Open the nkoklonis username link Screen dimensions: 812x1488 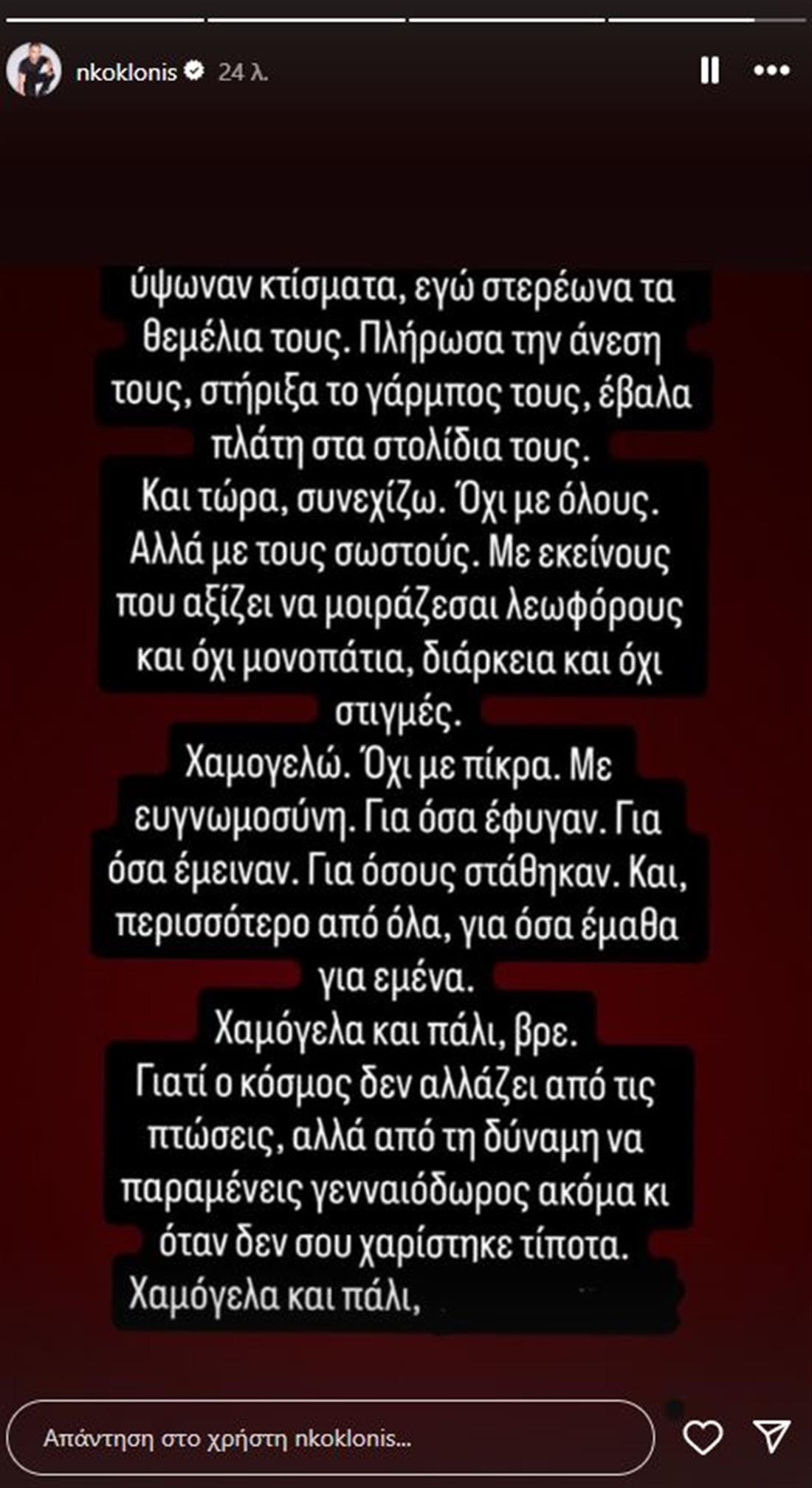126,72
